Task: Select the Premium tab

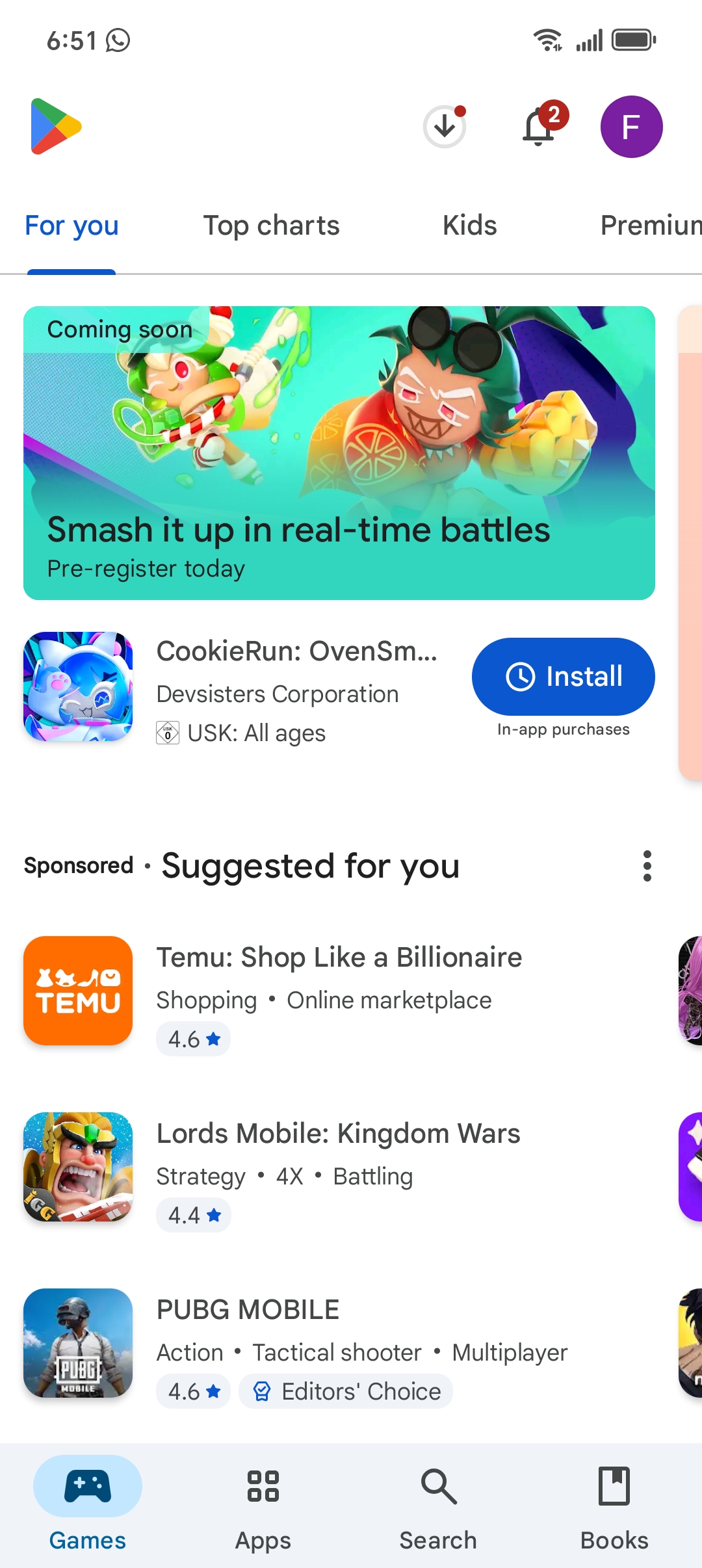Action: point(650,226)
